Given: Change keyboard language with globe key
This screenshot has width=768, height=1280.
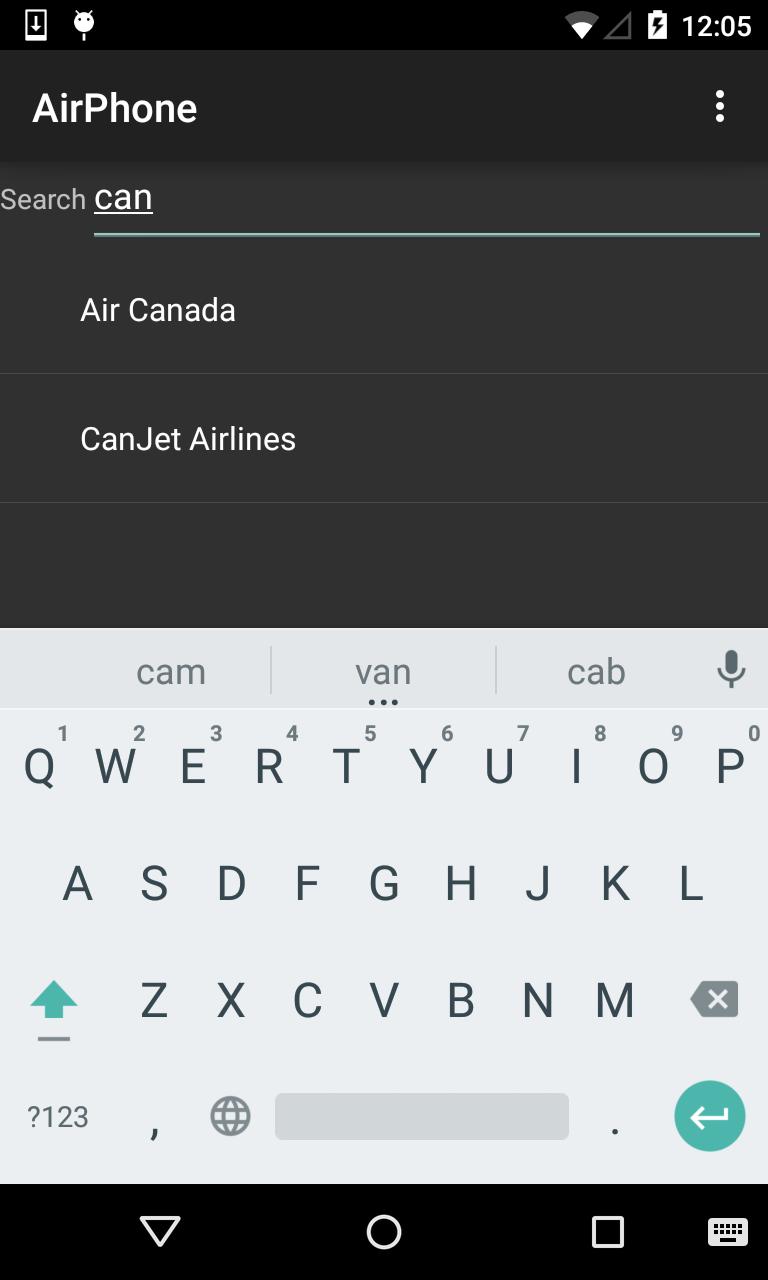Looking at the screenshot, I should coord(230,1116).
